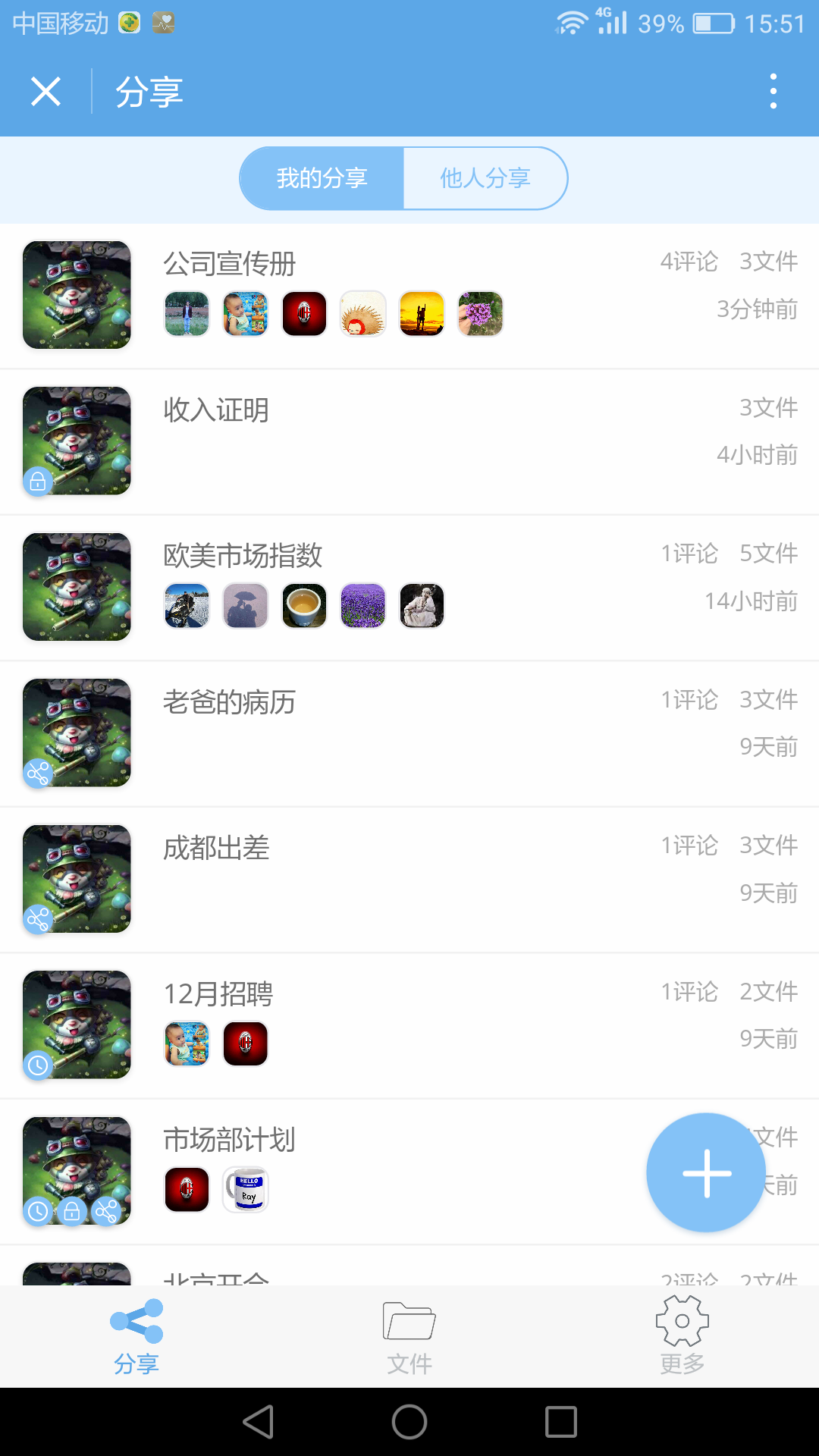Open the 市场部计划 share
This screenshot has width=819, height=1456.
(229, 1140)
